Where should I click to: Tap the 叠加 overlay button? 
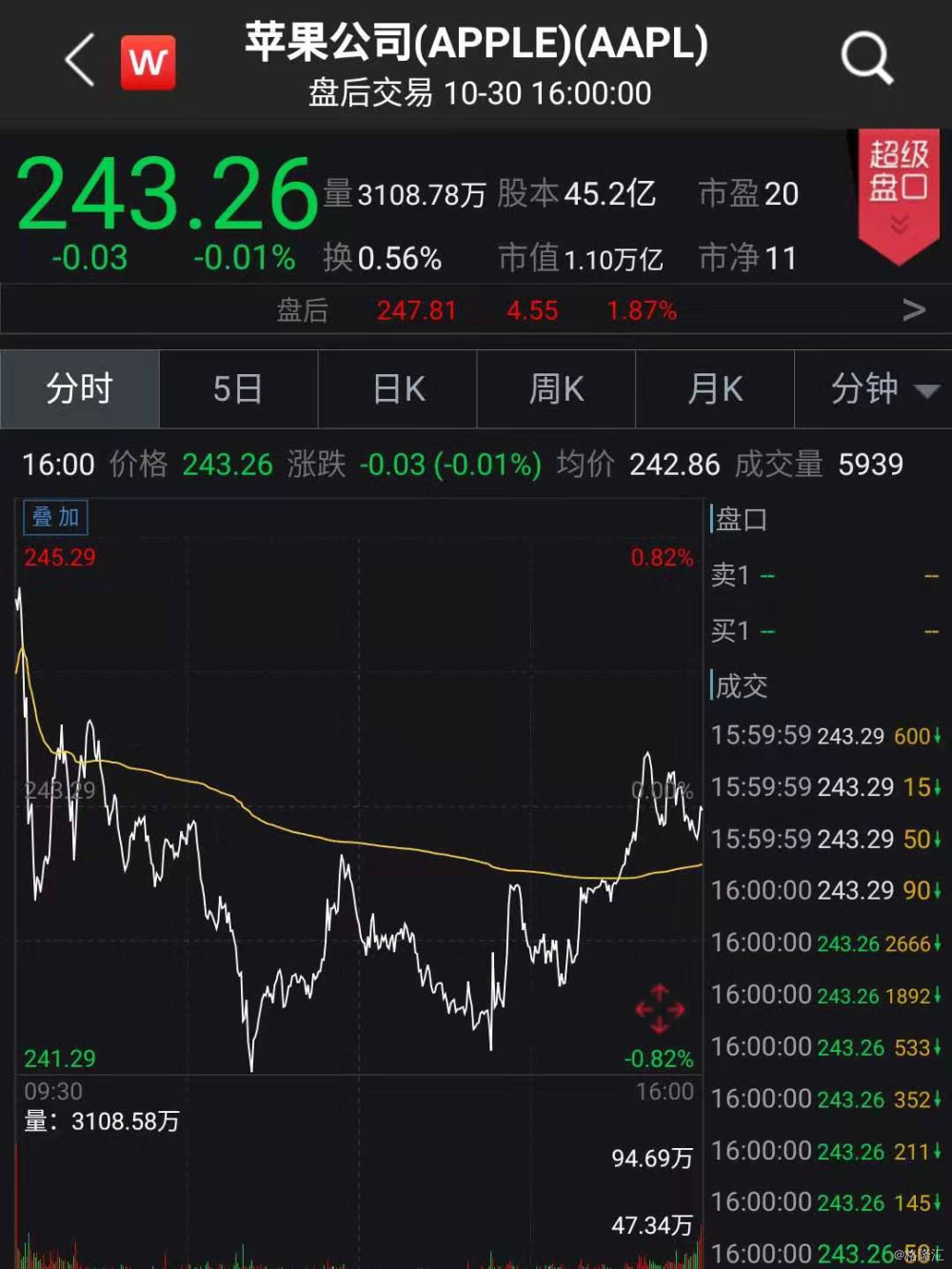tap(55, 517)
